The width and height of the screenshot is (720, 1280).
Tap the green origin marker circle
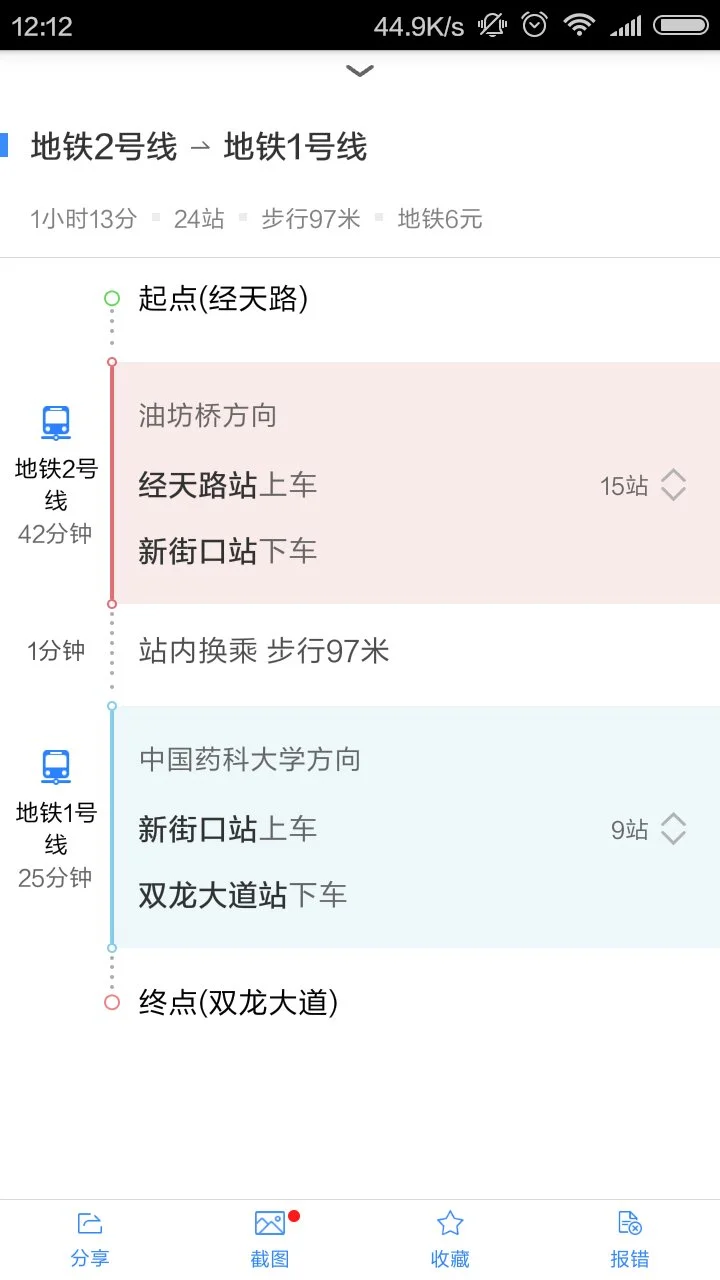click(x=111, y=297)
